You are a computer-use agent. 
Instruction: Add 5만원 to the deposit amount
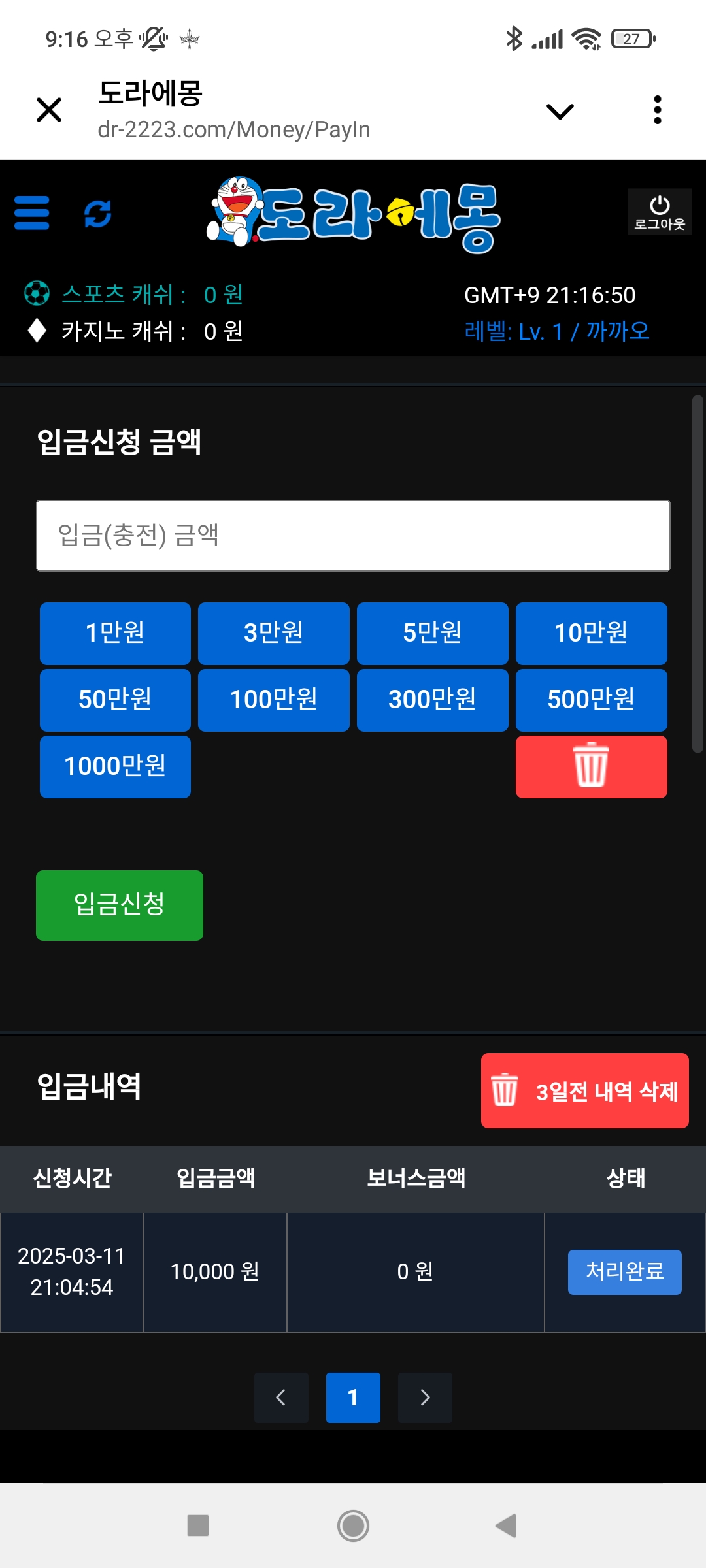click(x=433, y=633)
